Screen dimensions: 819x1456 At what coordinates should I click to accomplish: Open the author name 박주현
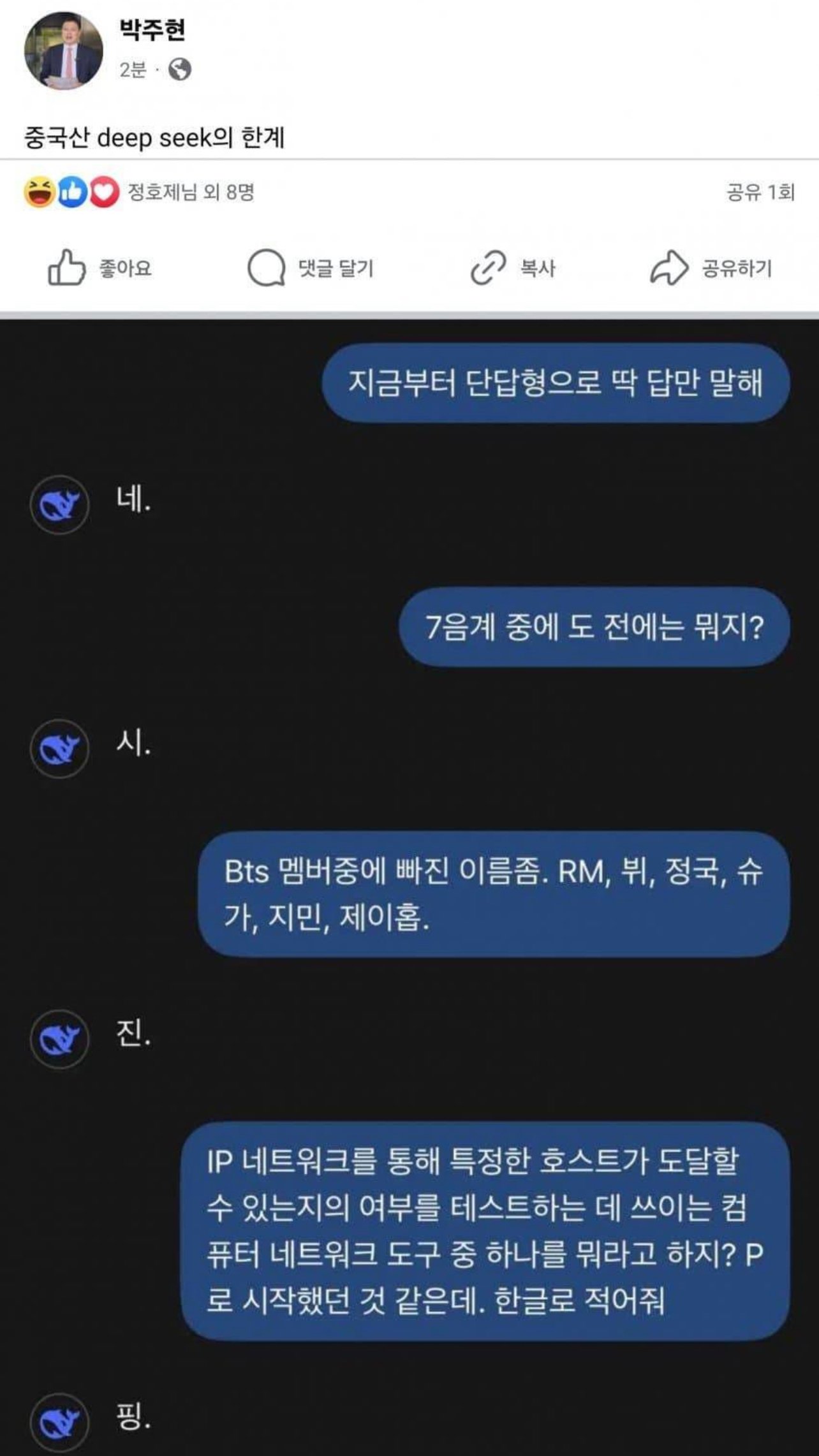tap(152, 30)
